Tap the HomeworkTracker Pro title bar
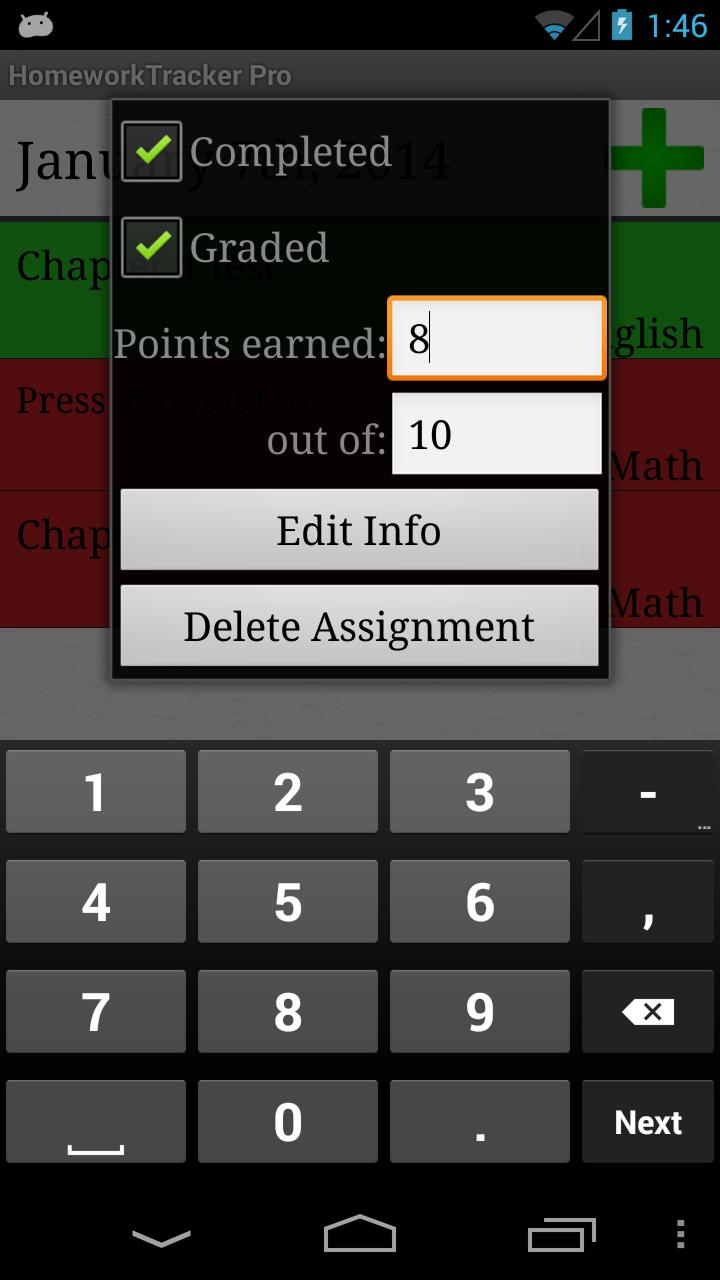The width and height of the screenshot is (720, 1280). coord(150,75)
